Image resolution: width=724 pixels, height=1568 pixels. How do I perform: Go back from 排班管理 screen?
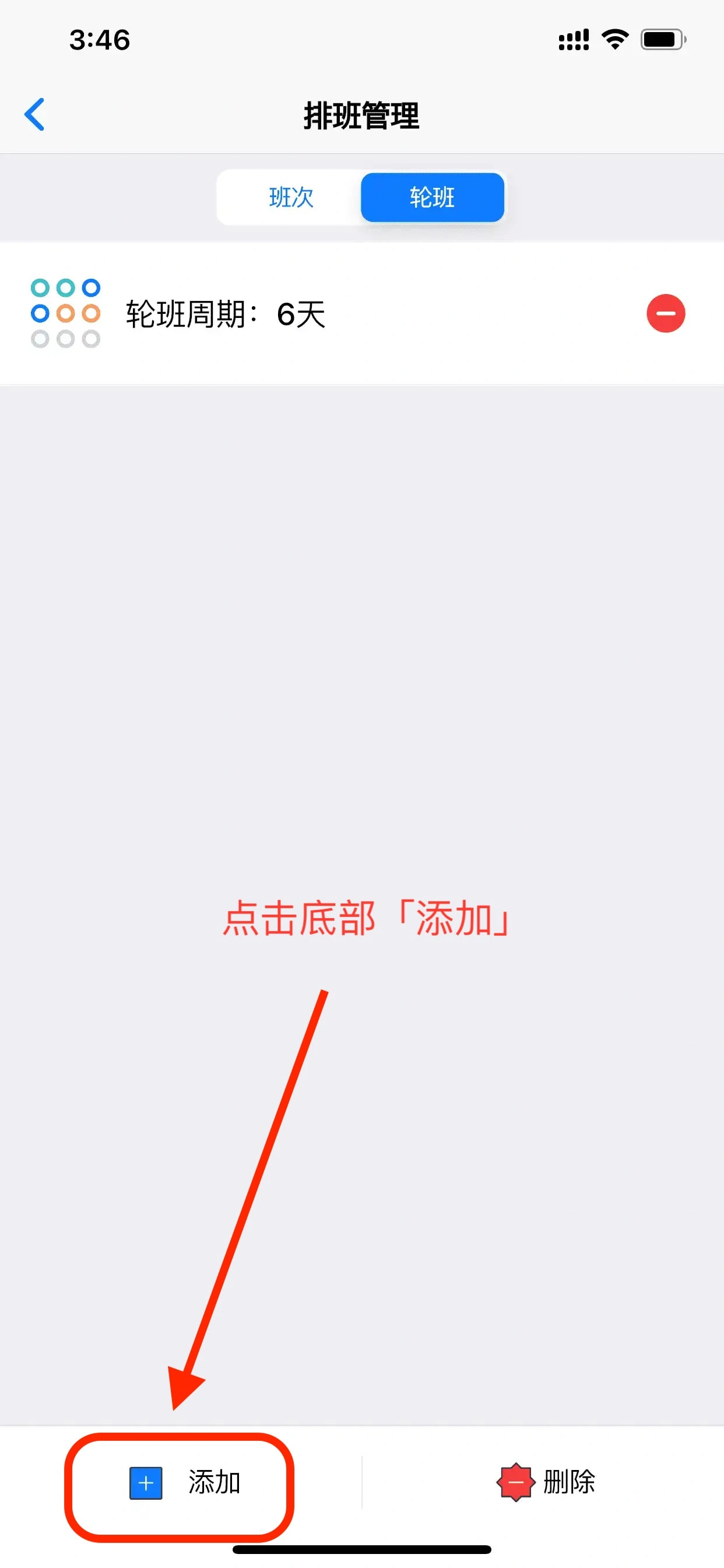34,114
